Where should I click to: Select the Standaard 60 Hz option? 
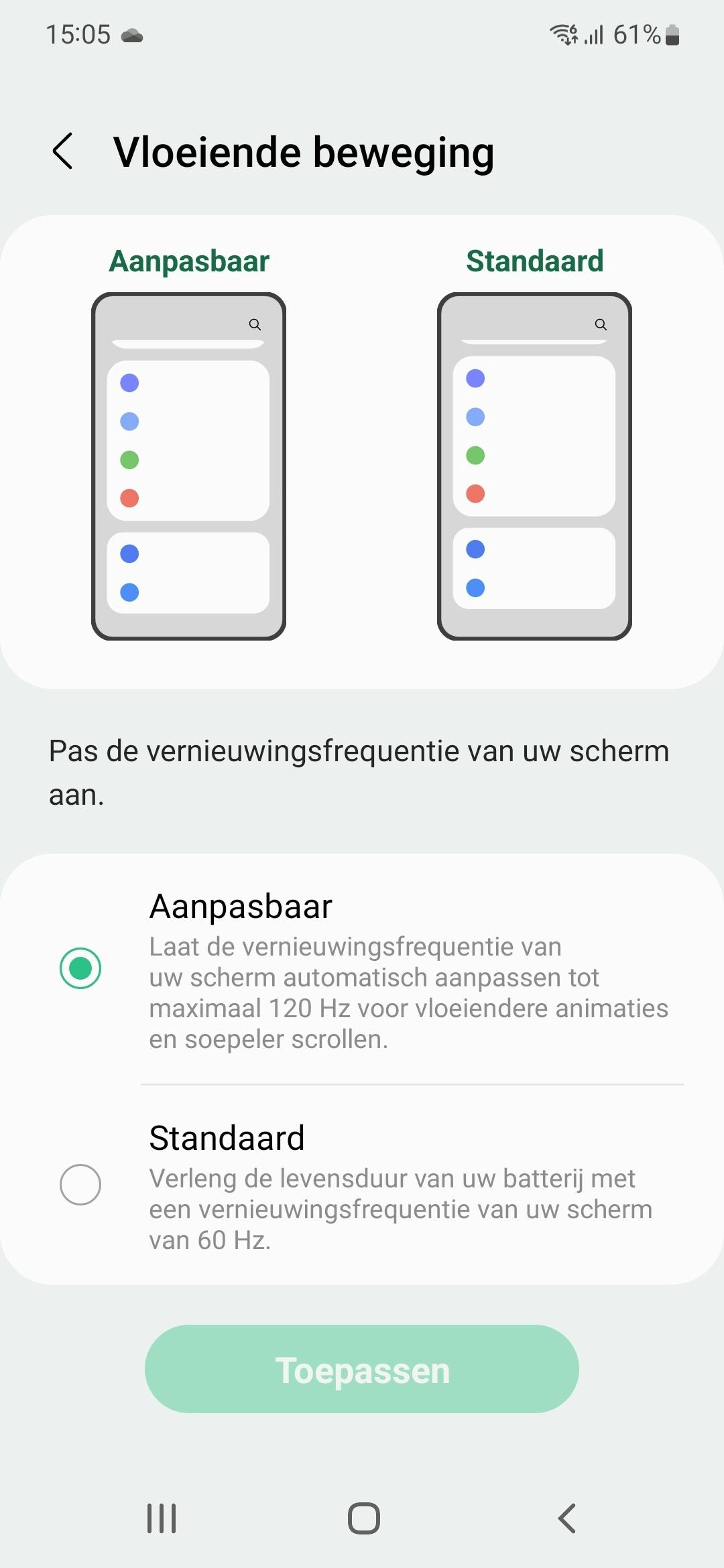tap(80, 1184)
